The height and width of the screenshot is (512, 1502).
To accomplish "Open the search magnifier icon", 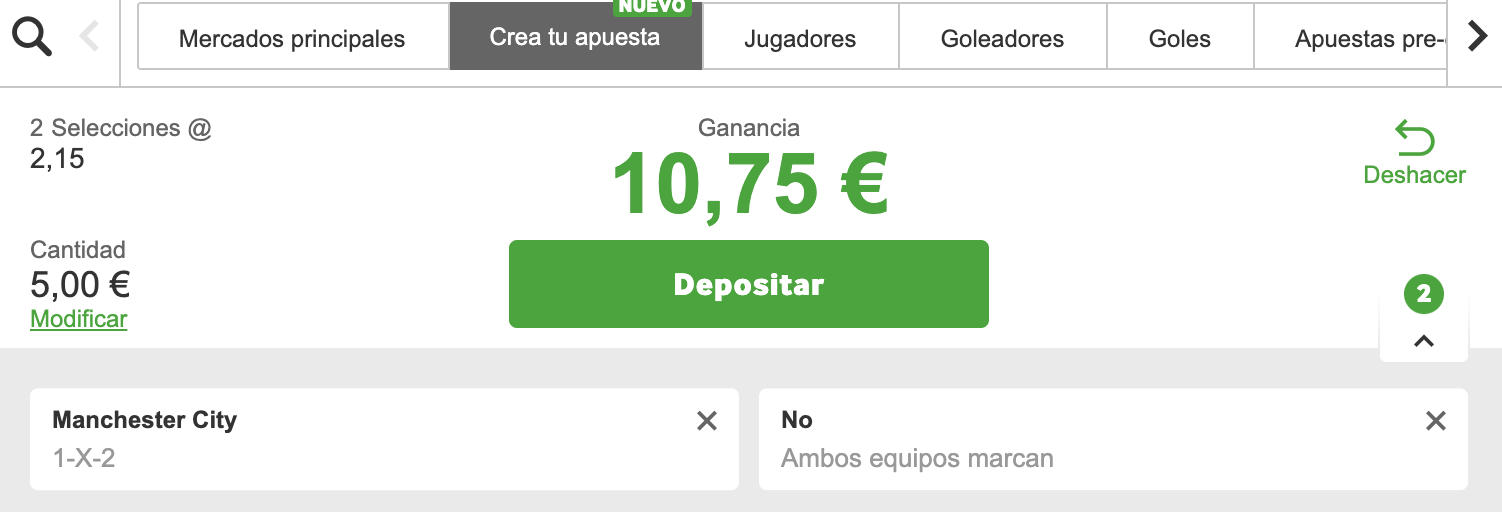I will (x=32, y=38).
